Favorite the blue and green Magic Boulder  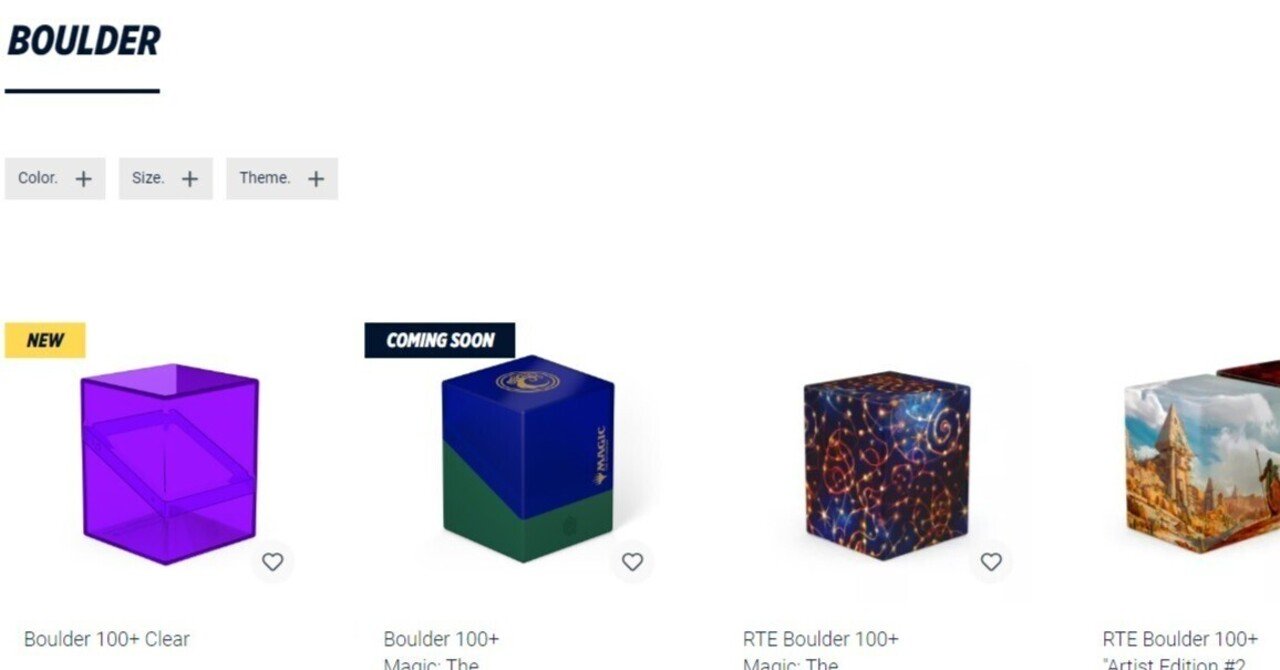(x=632, y=562)
